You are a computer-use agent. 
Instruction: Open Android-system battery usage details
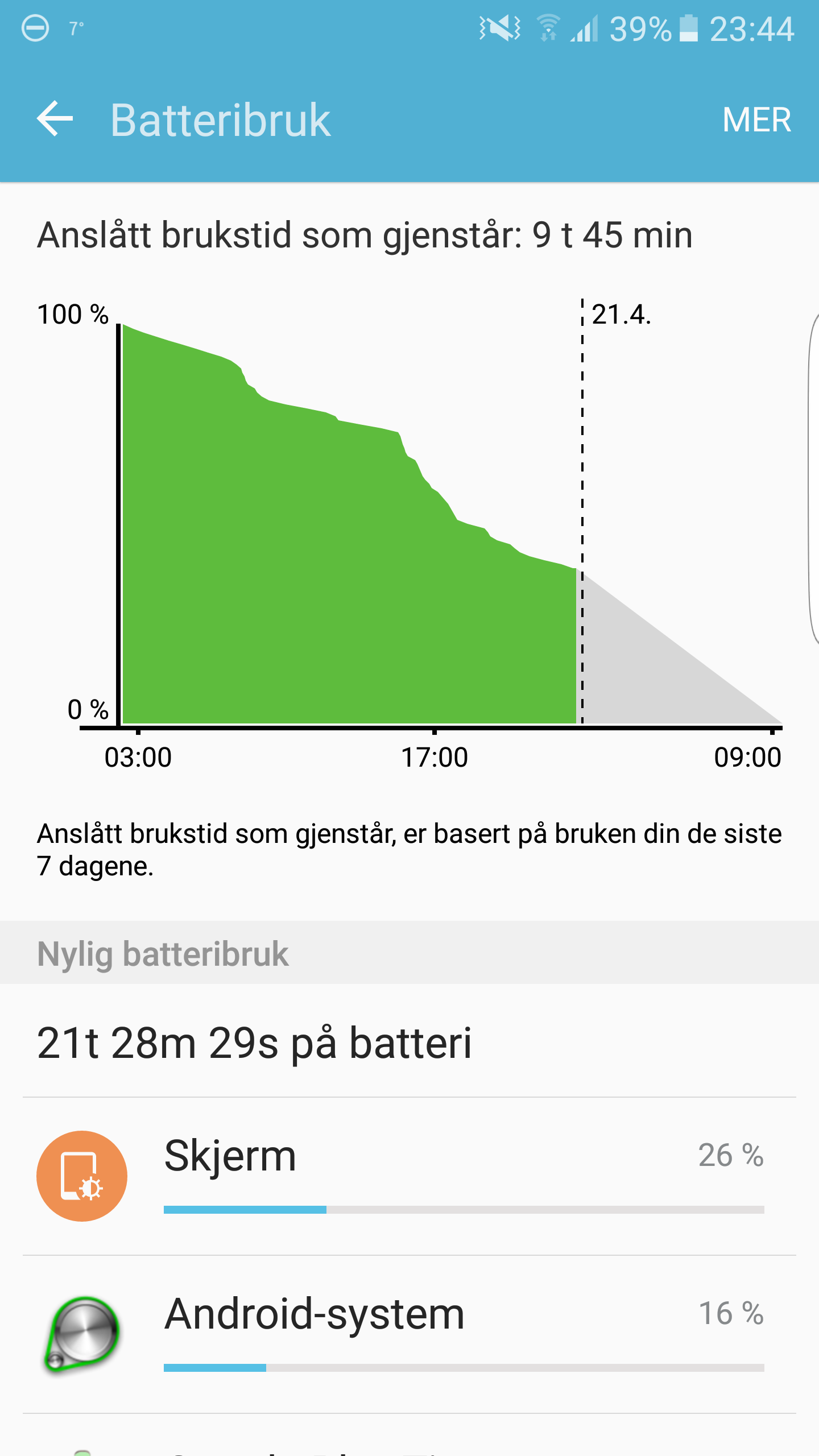click(409, 1334)
